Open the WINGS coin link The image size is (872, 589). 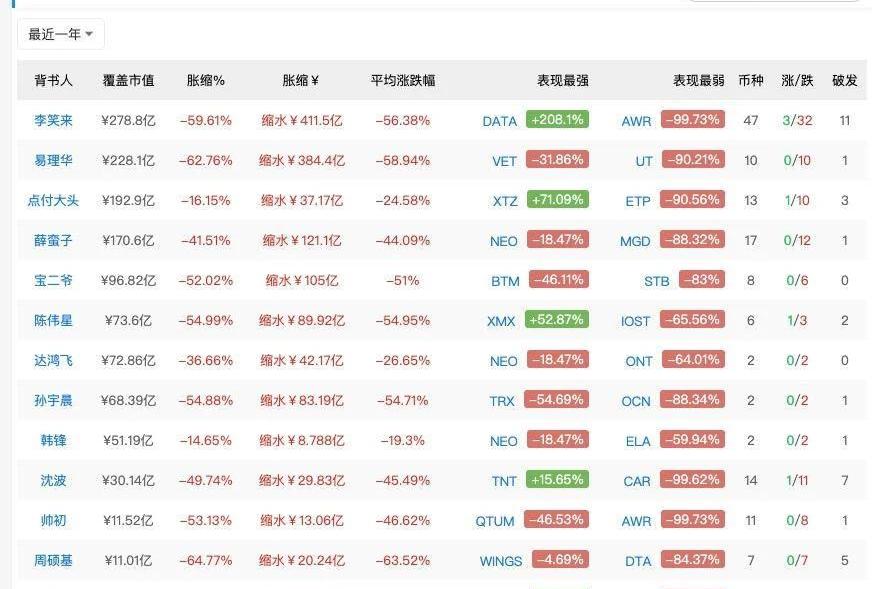click(500, 561)
